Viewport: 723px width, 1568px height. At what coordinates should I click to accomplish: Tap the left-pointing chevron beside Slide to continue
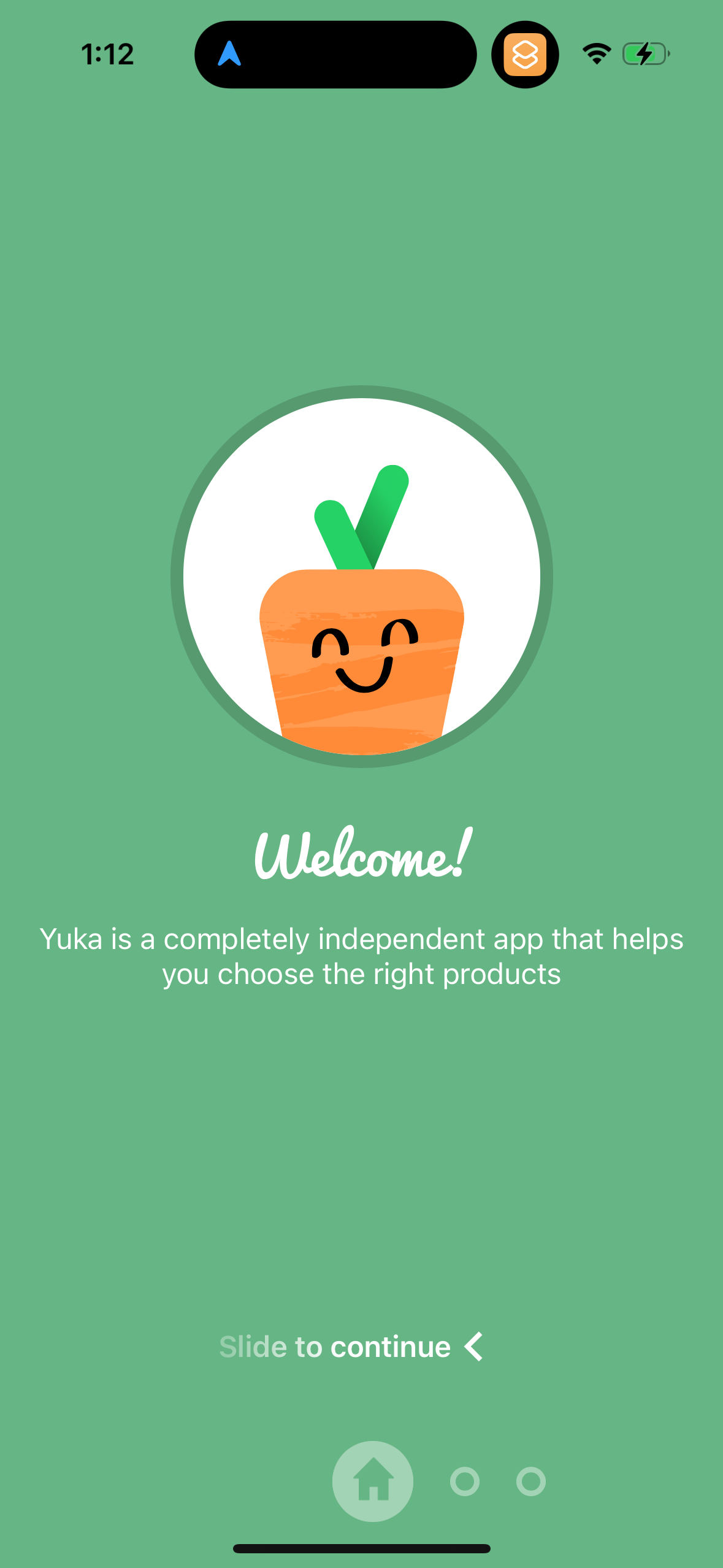473,1345
